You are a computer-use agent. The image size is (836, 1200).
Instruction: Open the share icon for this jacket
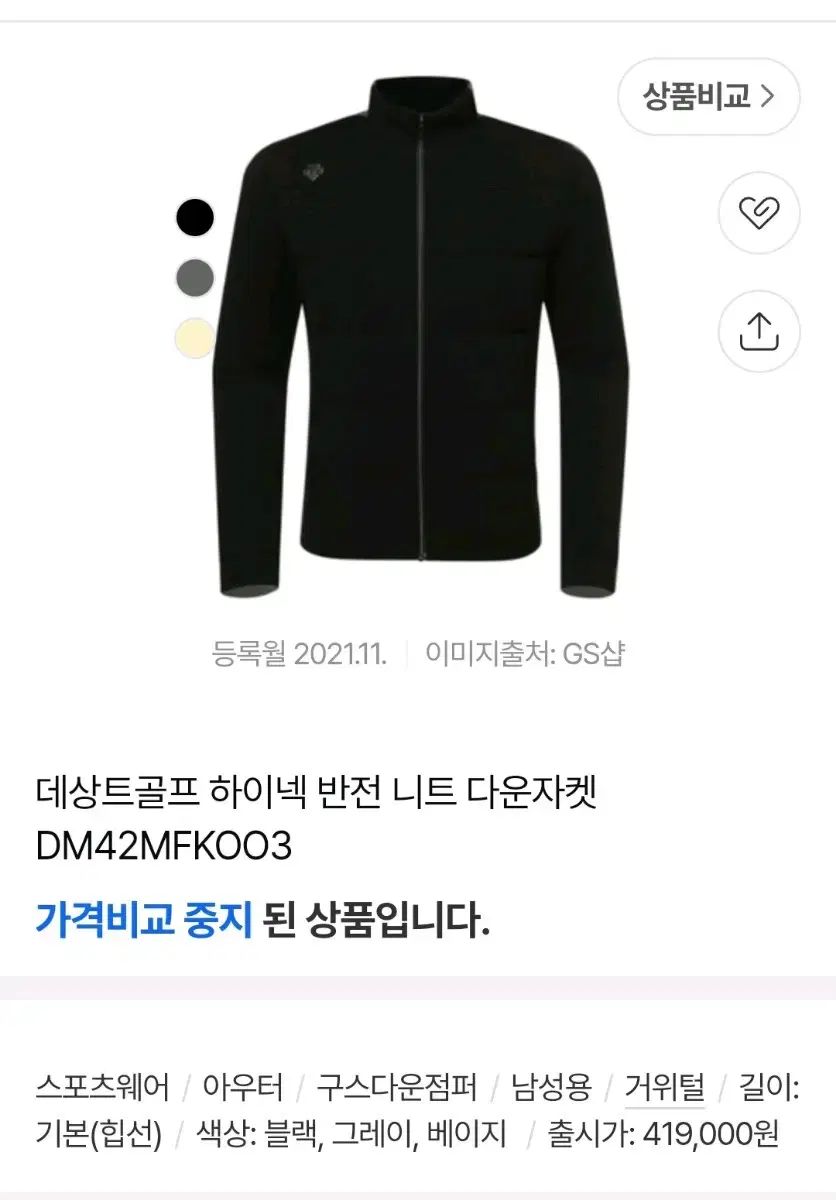pos(758,332)
